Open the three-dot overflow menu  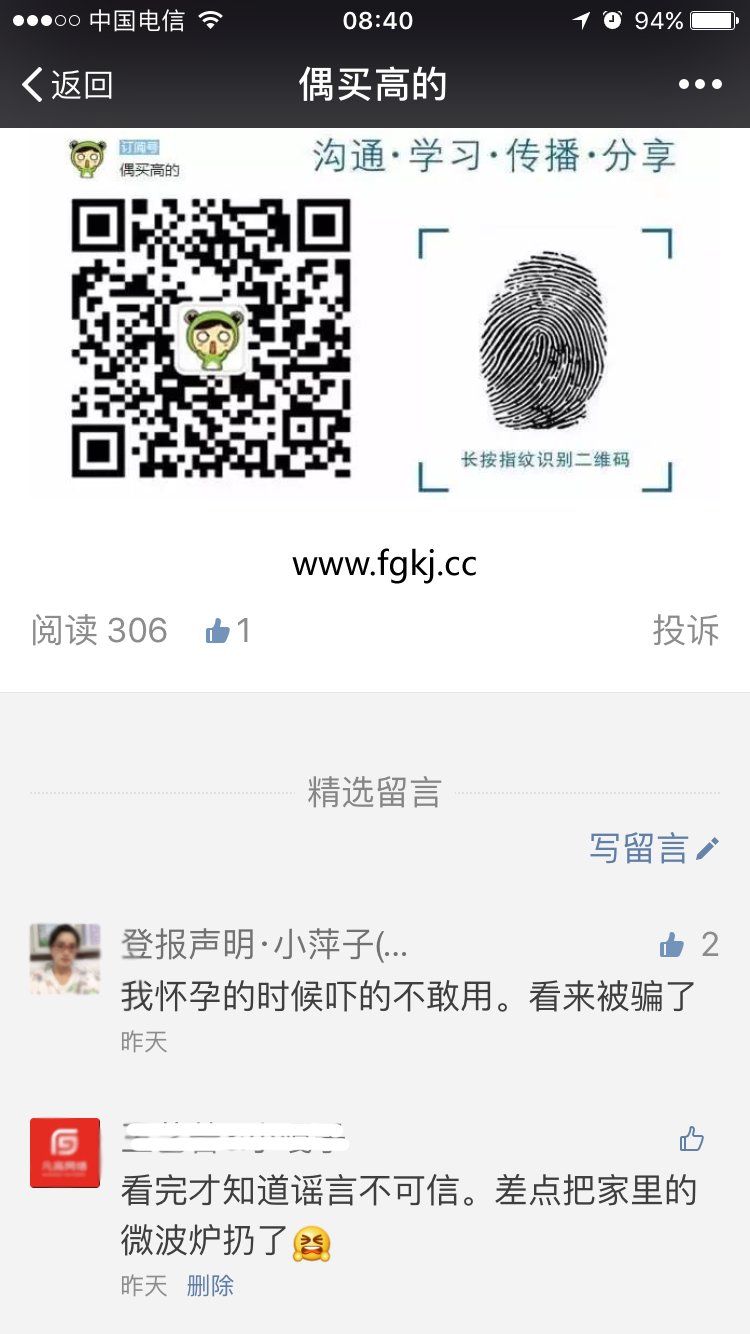pyautogui.click(x=700, y=85)
